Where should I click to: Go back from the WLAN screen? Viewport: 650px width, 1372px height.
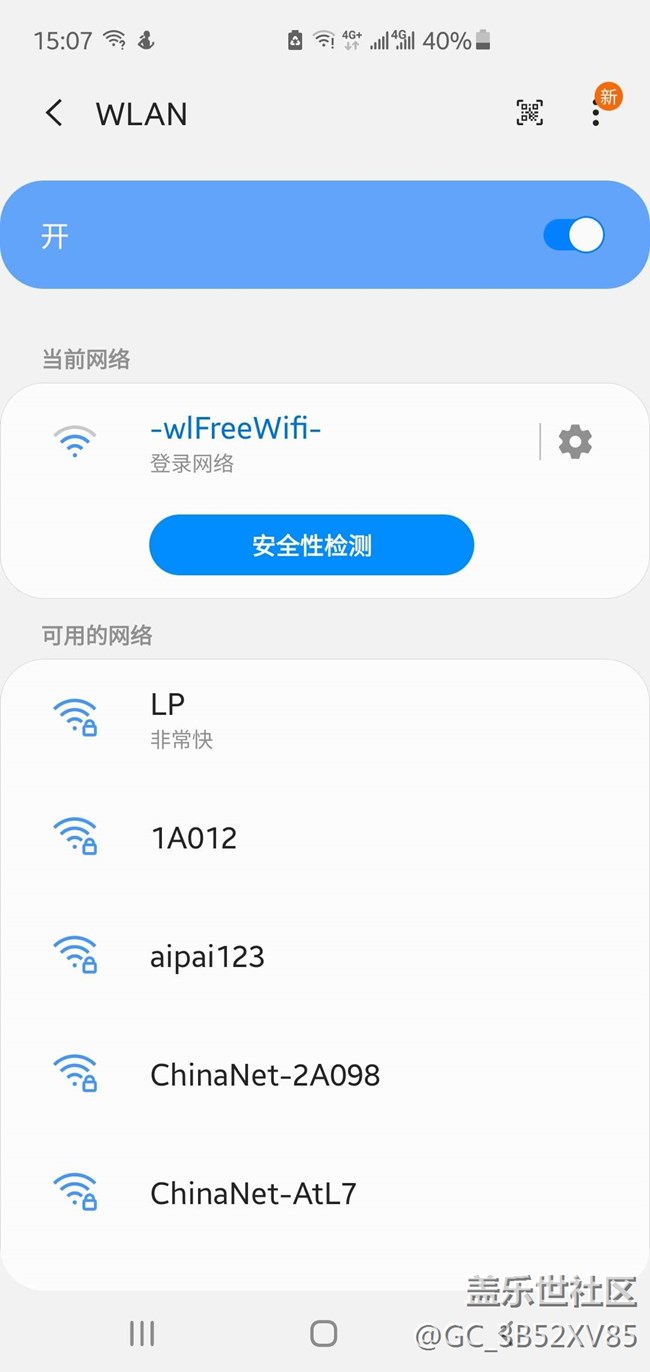pyautogui.click(x=54, y=113)
